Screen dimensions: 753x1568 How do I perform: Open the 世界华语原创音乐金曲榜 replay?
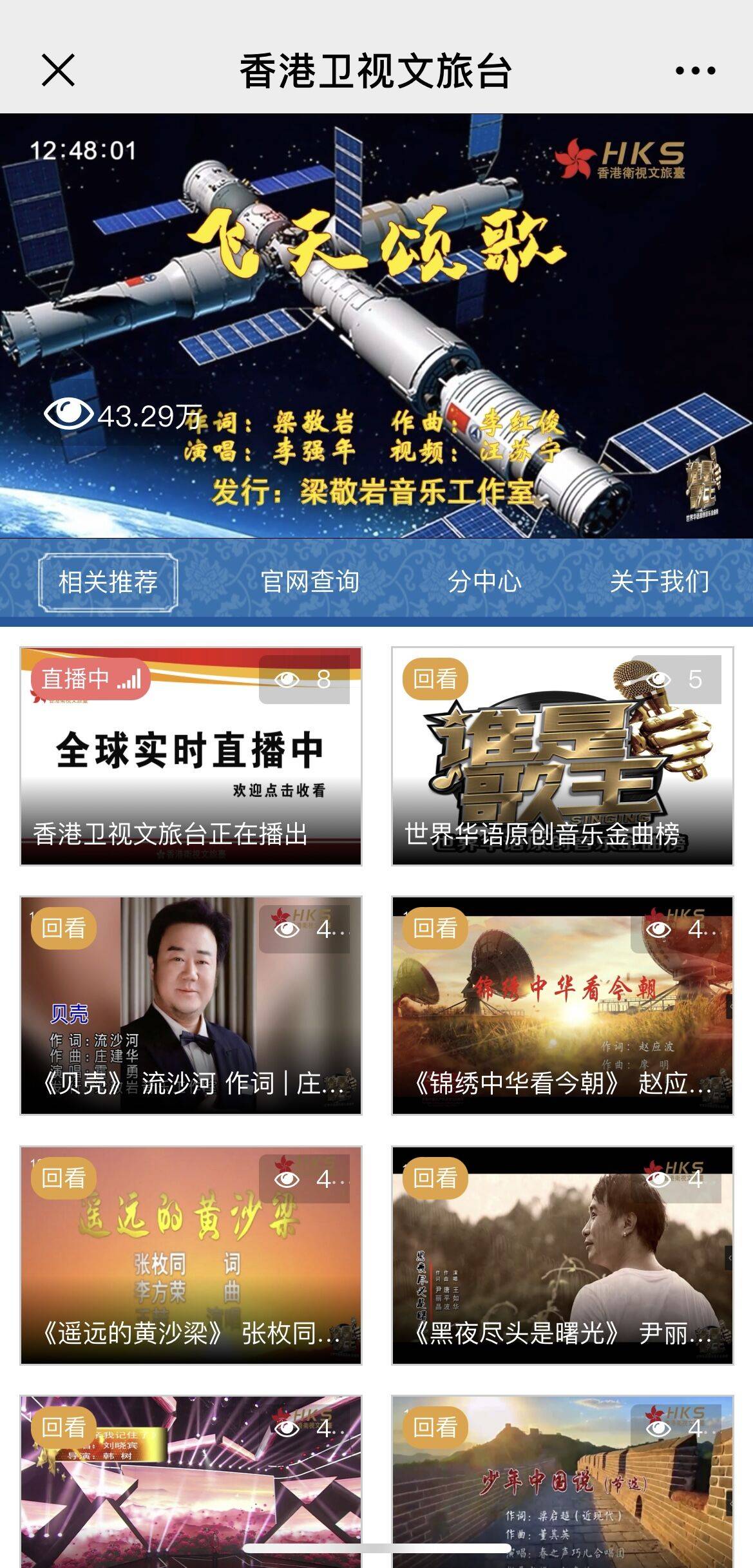click(562, 756)
